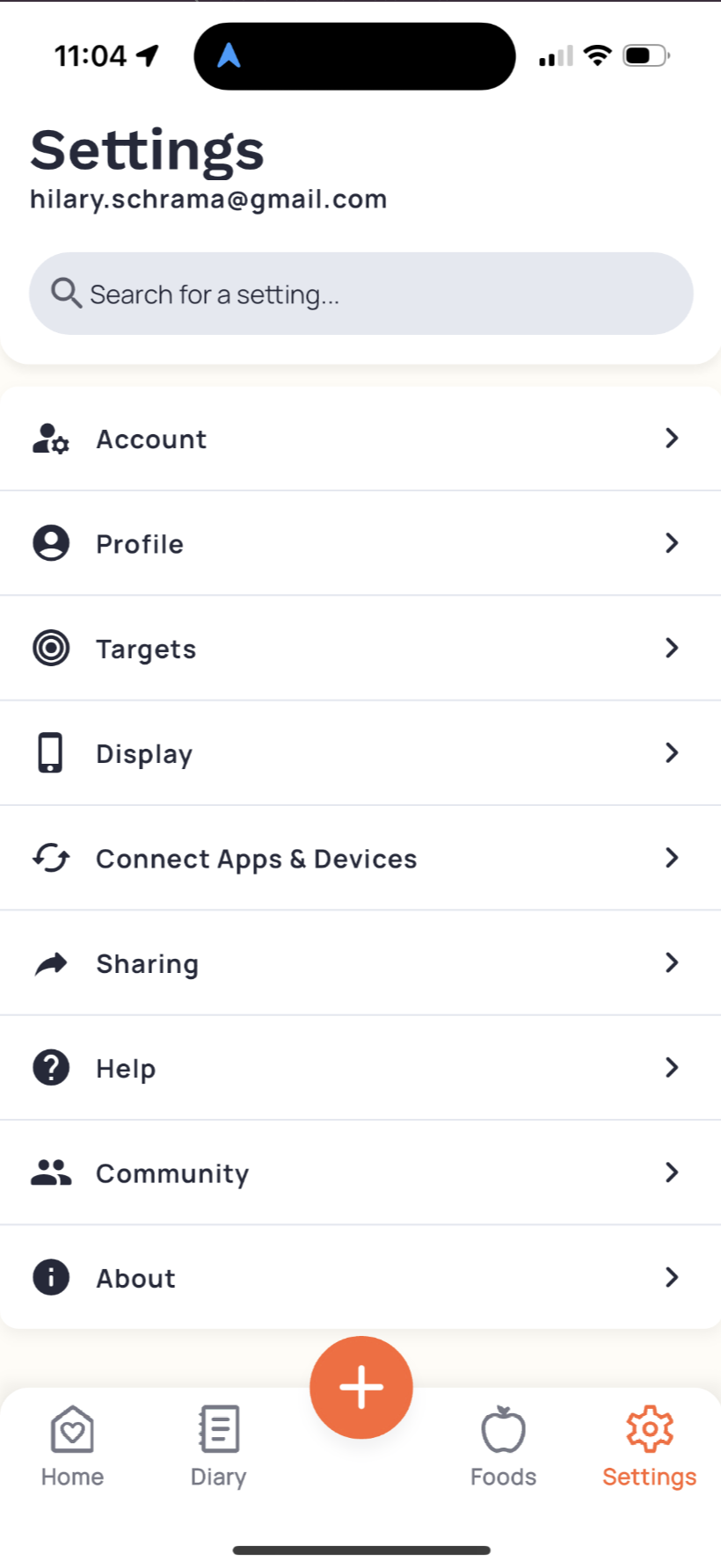This screenshot has height=1568, width=721.
Task: Tap the orange plus add button
Action: click(361, 1387)
